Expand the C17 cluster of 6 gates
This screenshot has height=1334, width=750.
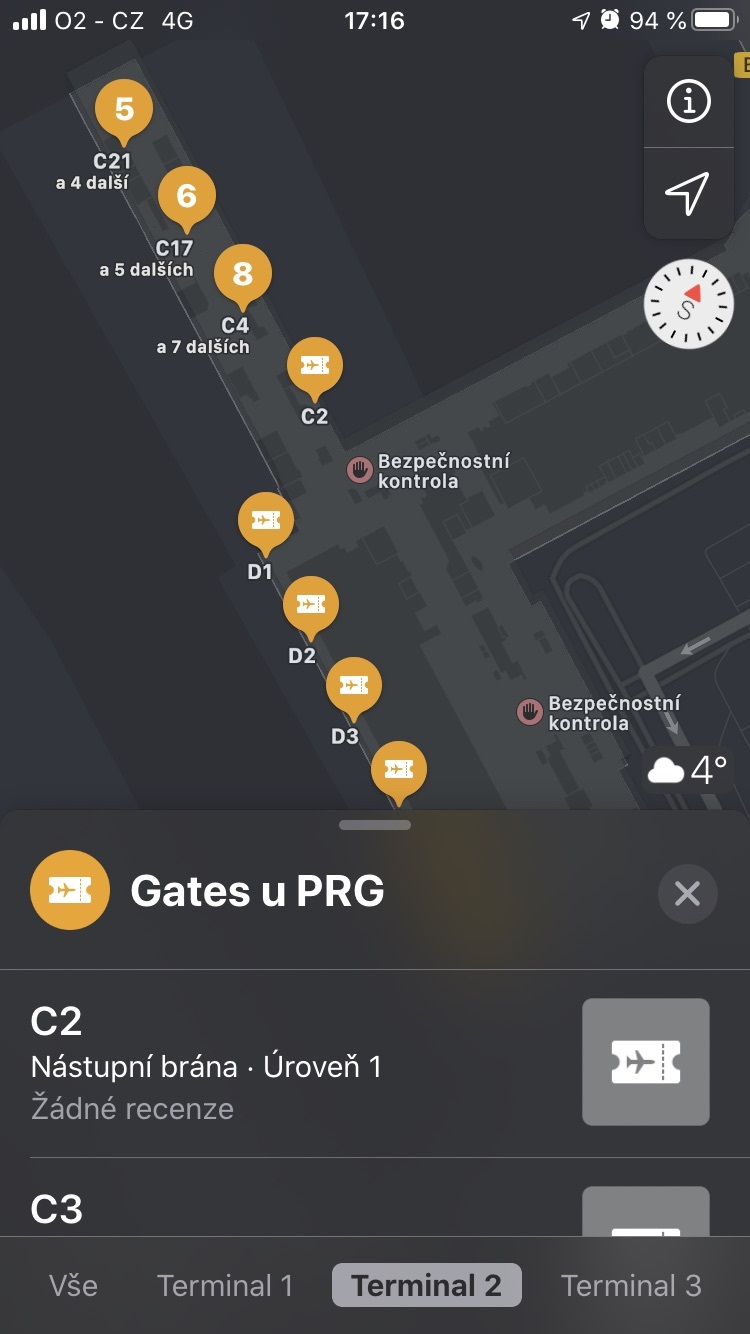click(187, 196)
